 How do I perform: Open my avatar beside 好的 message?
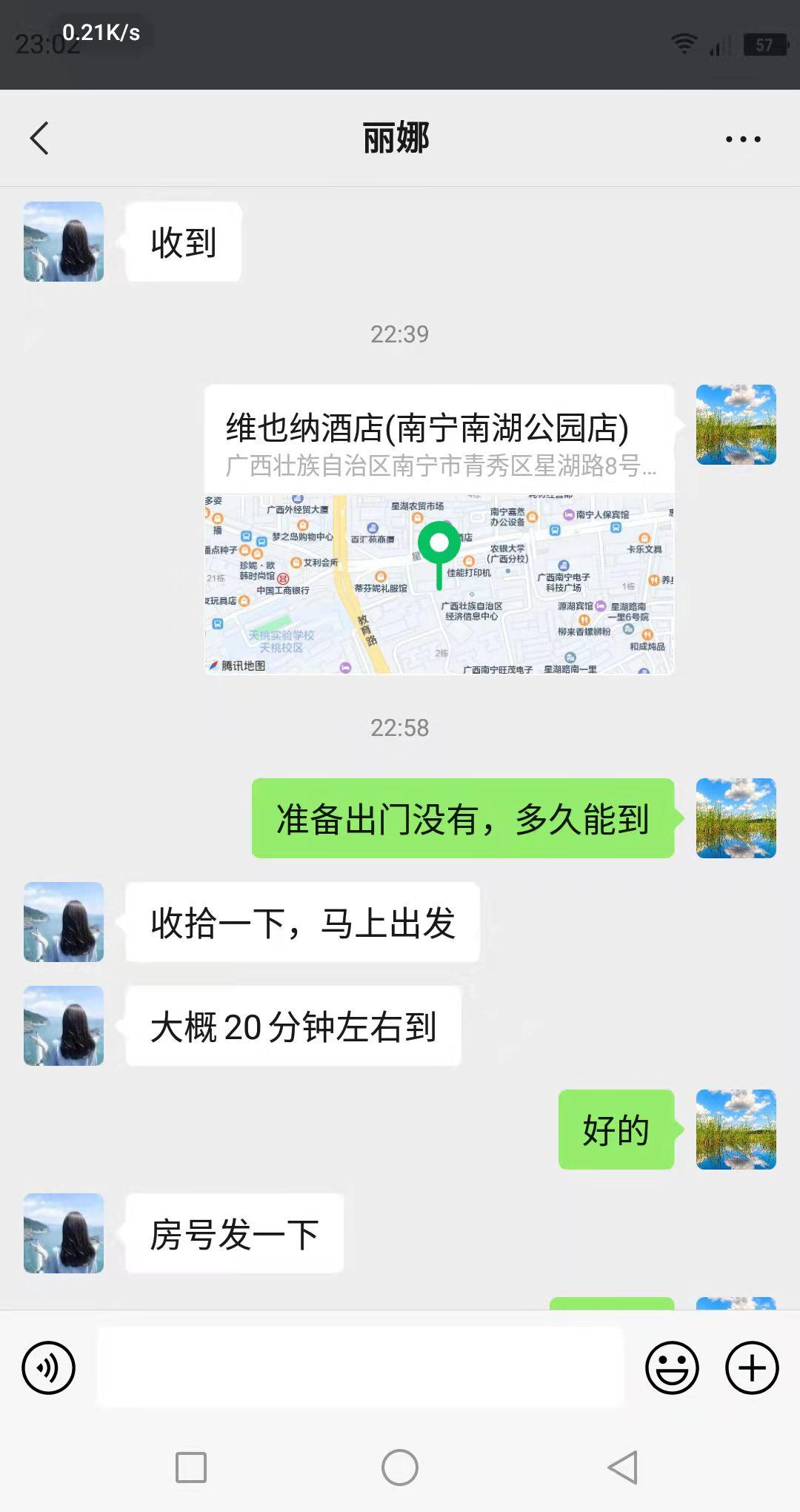point(736,1130)
